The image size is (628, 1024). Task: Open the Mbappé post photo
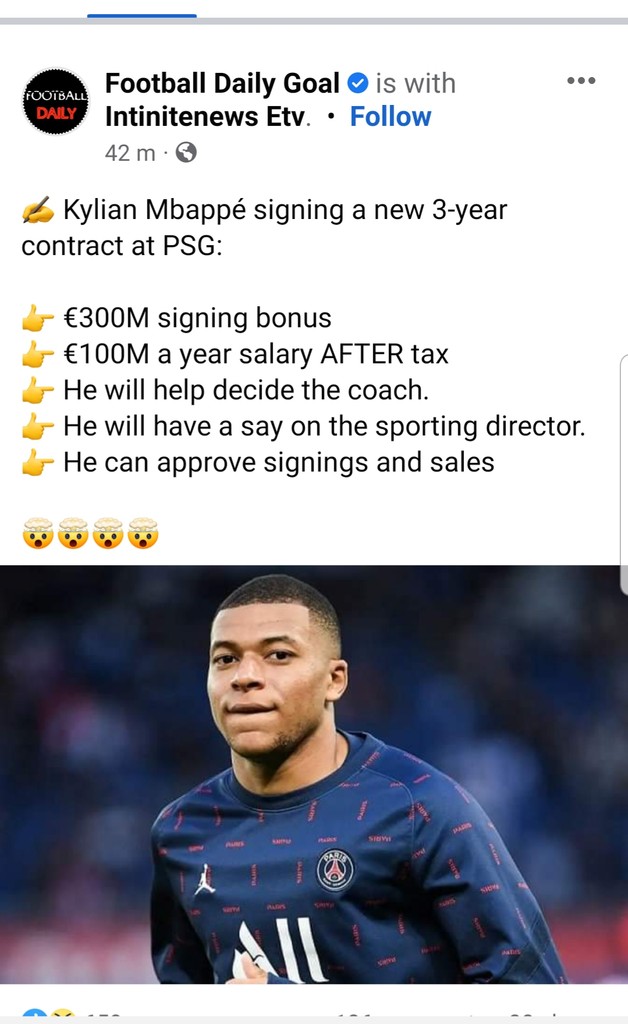314,774
